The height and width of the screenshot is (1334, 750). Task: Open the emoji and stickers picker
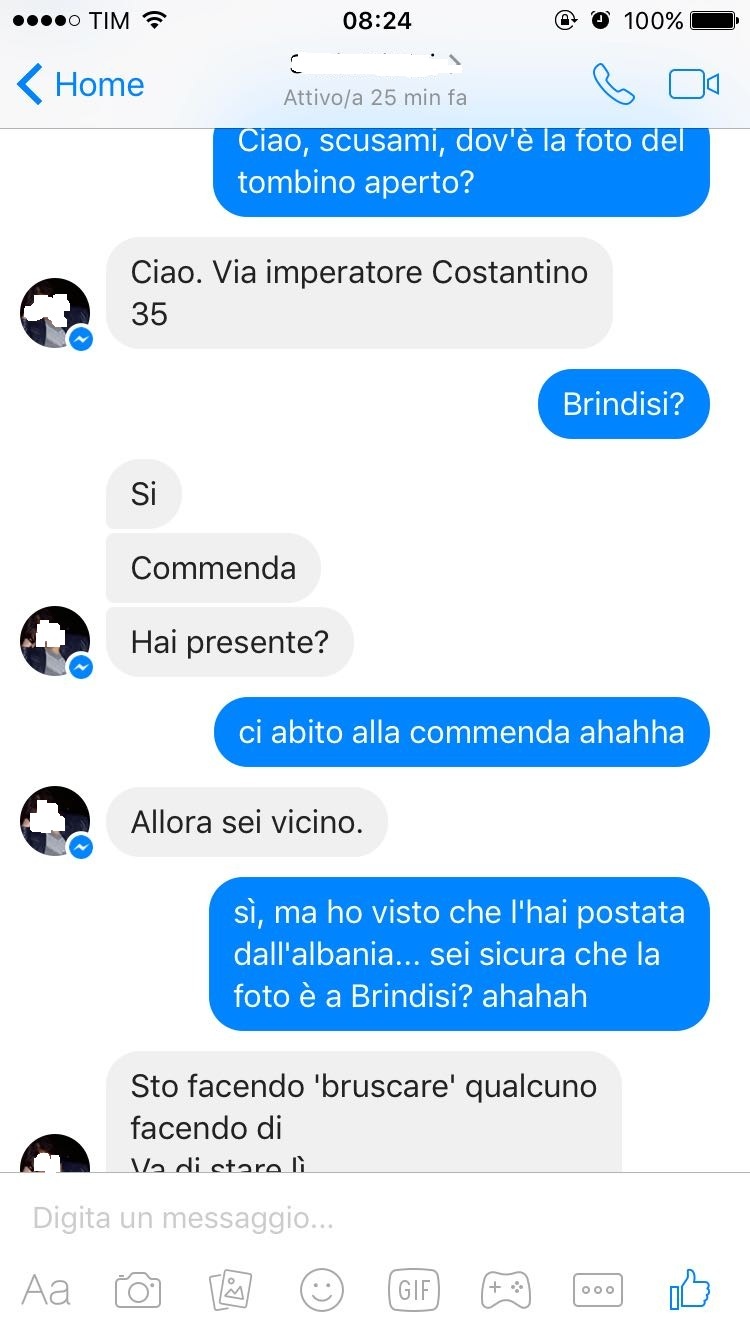pos(322,1290)
